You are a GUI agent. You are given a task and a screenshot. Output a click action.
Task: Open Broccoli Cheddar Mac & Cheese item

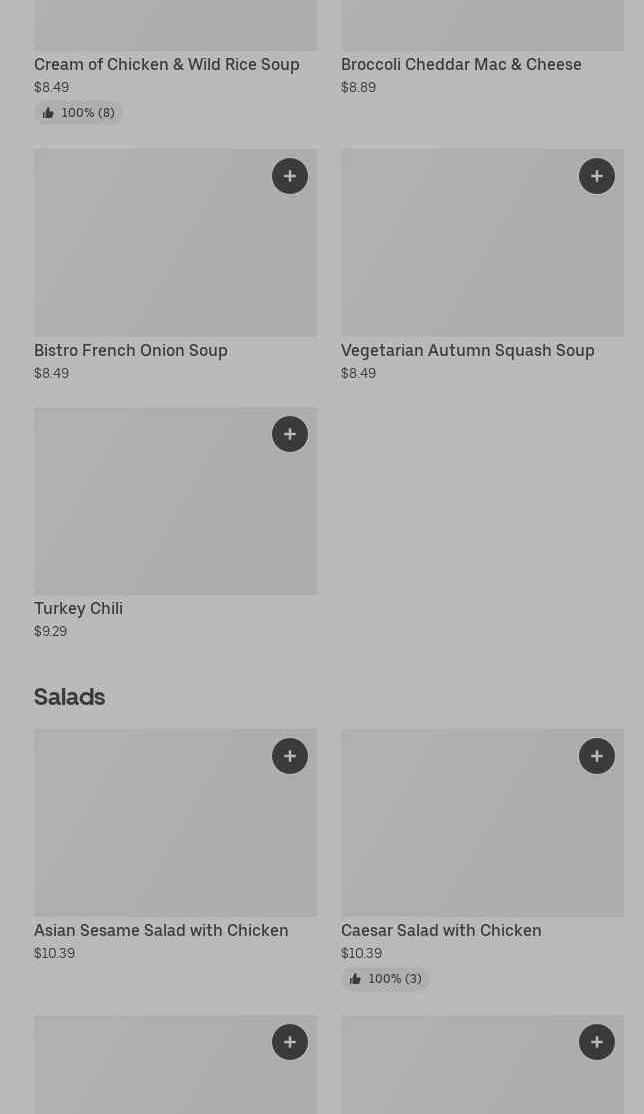coord(461,65)
